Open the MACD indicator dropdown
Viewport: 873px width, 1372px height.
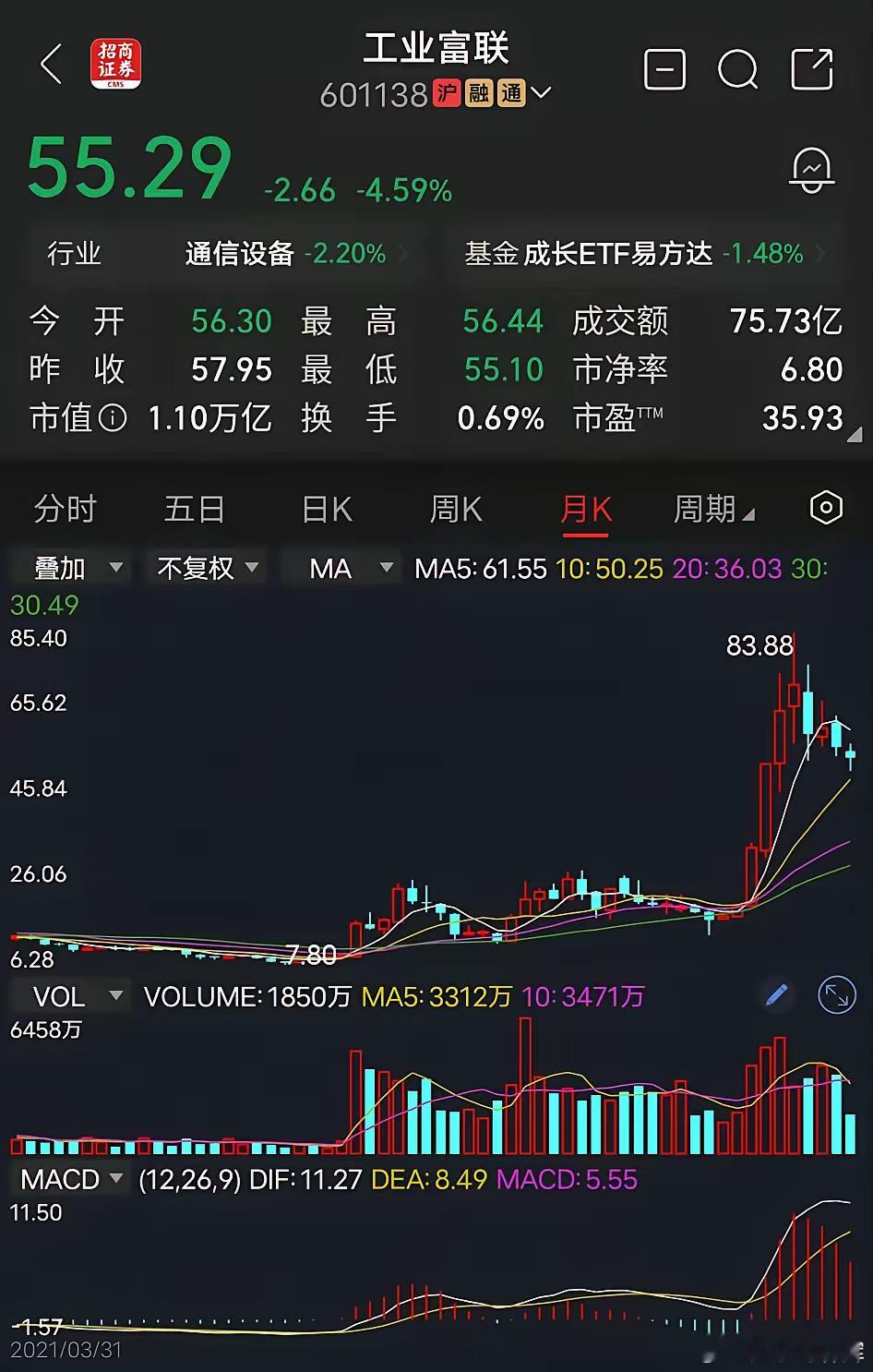pos(69,1179)
